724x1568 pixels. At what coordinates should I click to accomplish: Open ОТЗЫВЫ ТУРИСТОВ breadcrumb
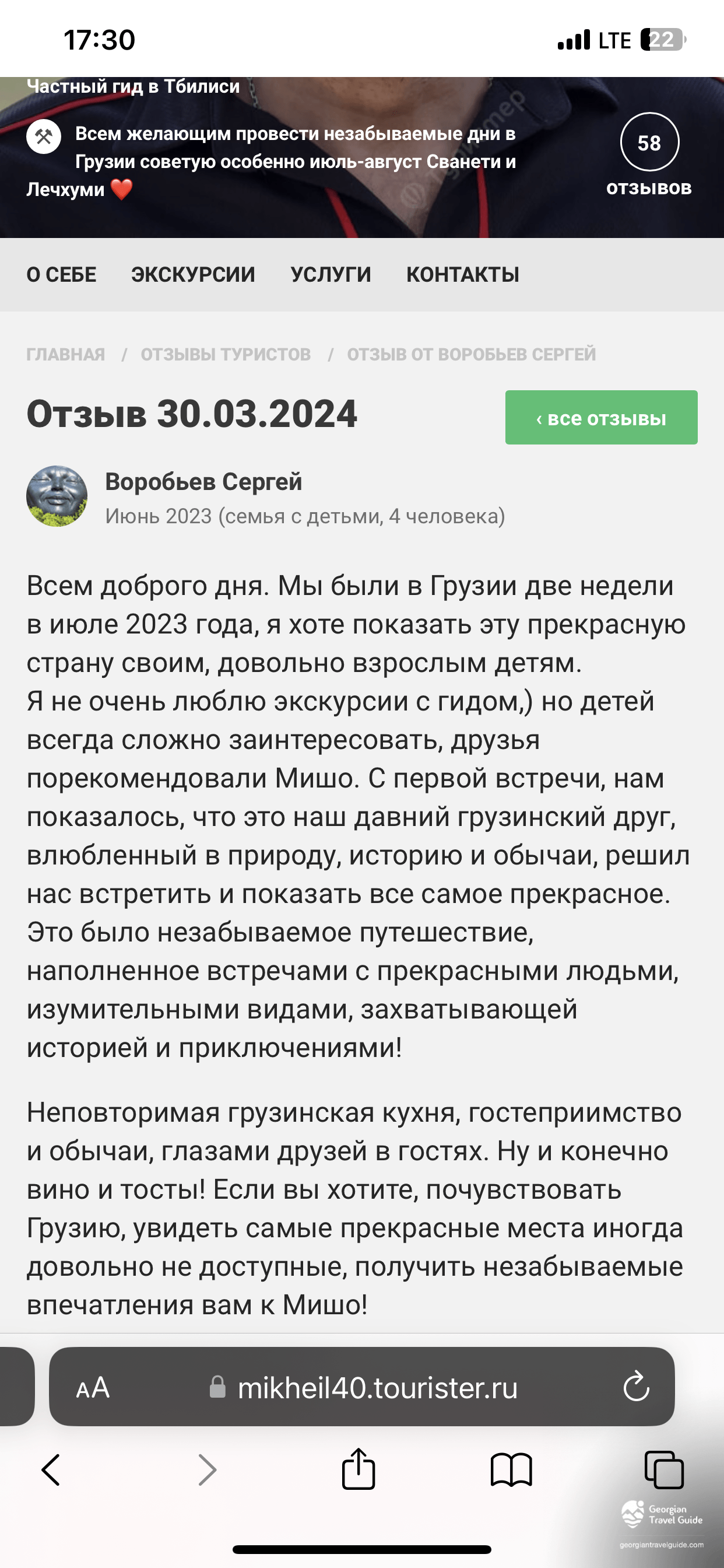(226, 354)
